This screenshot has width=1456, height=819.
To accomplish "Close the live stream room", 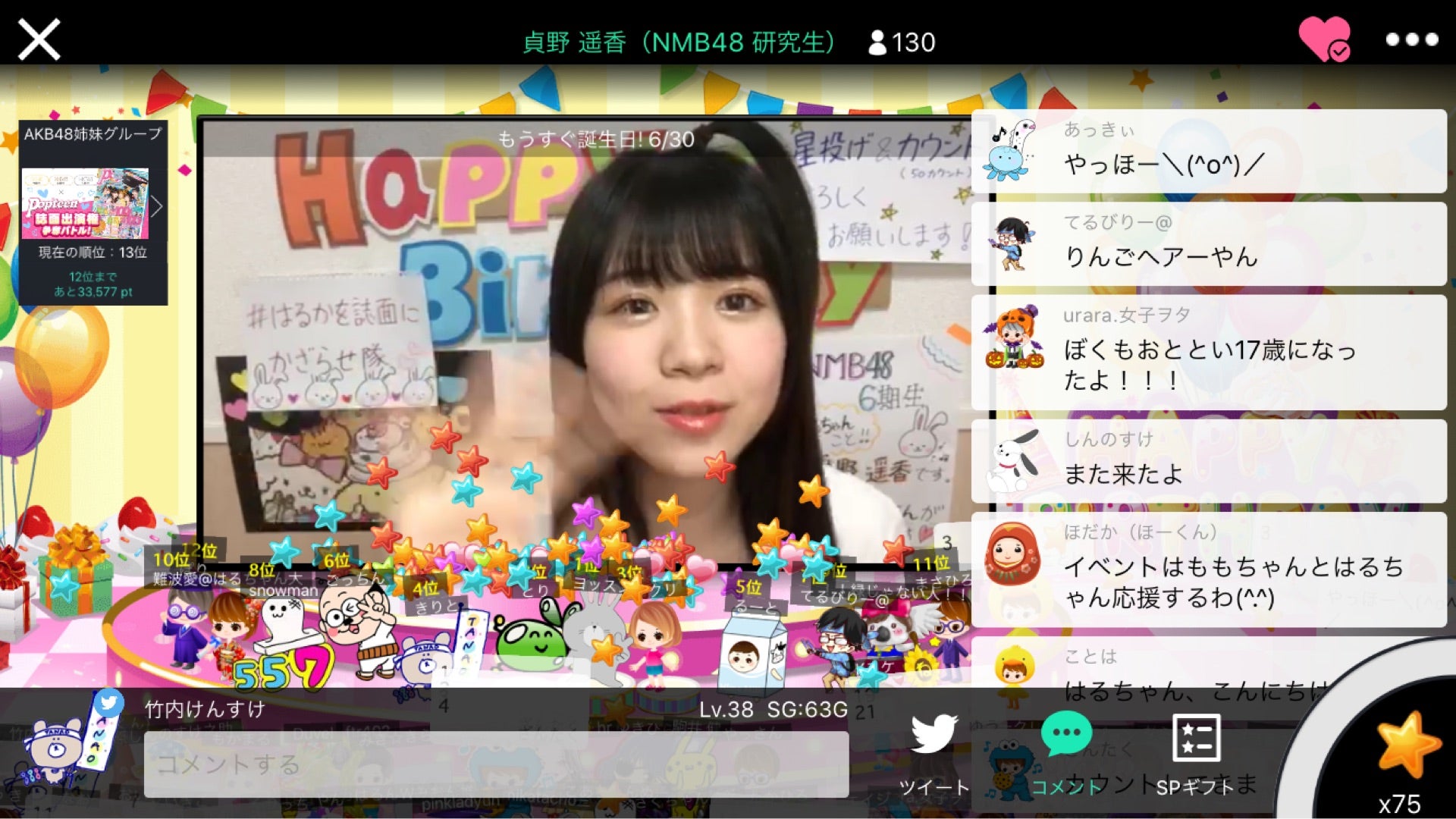I will [39, 39].
